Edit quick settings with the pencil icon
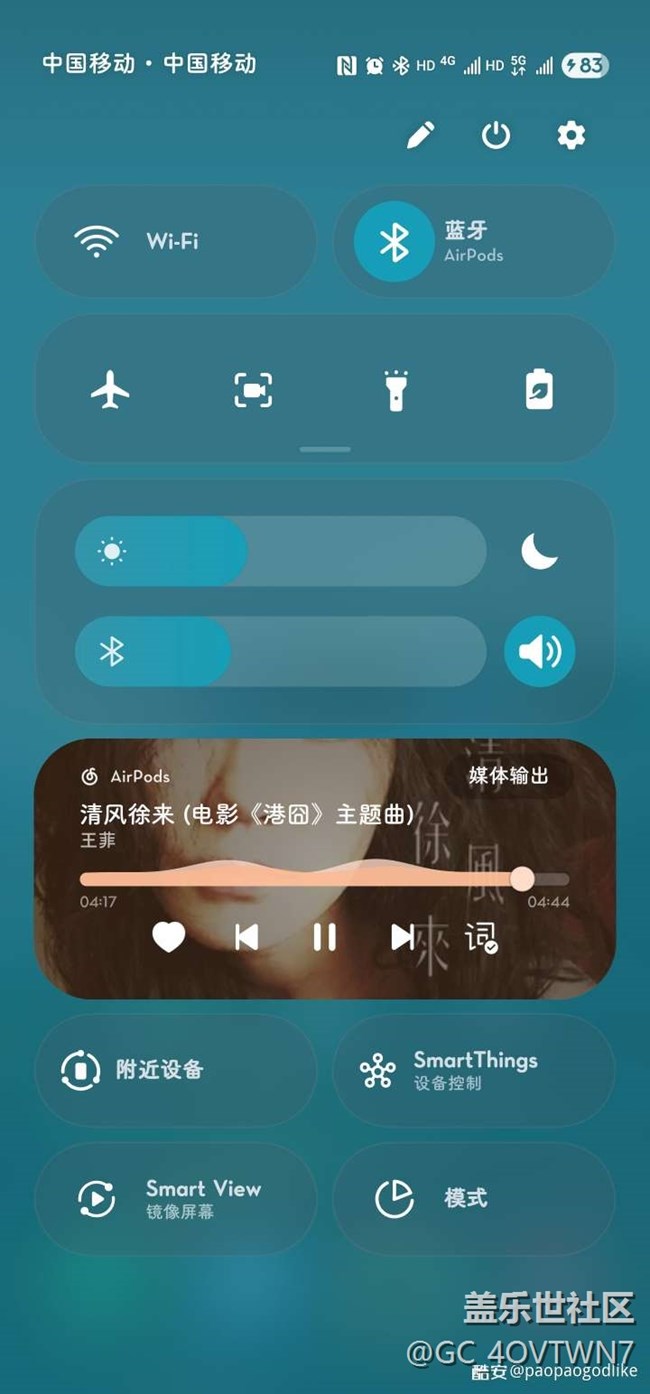This screenshot has height=1394, width=650. (421, 135)
